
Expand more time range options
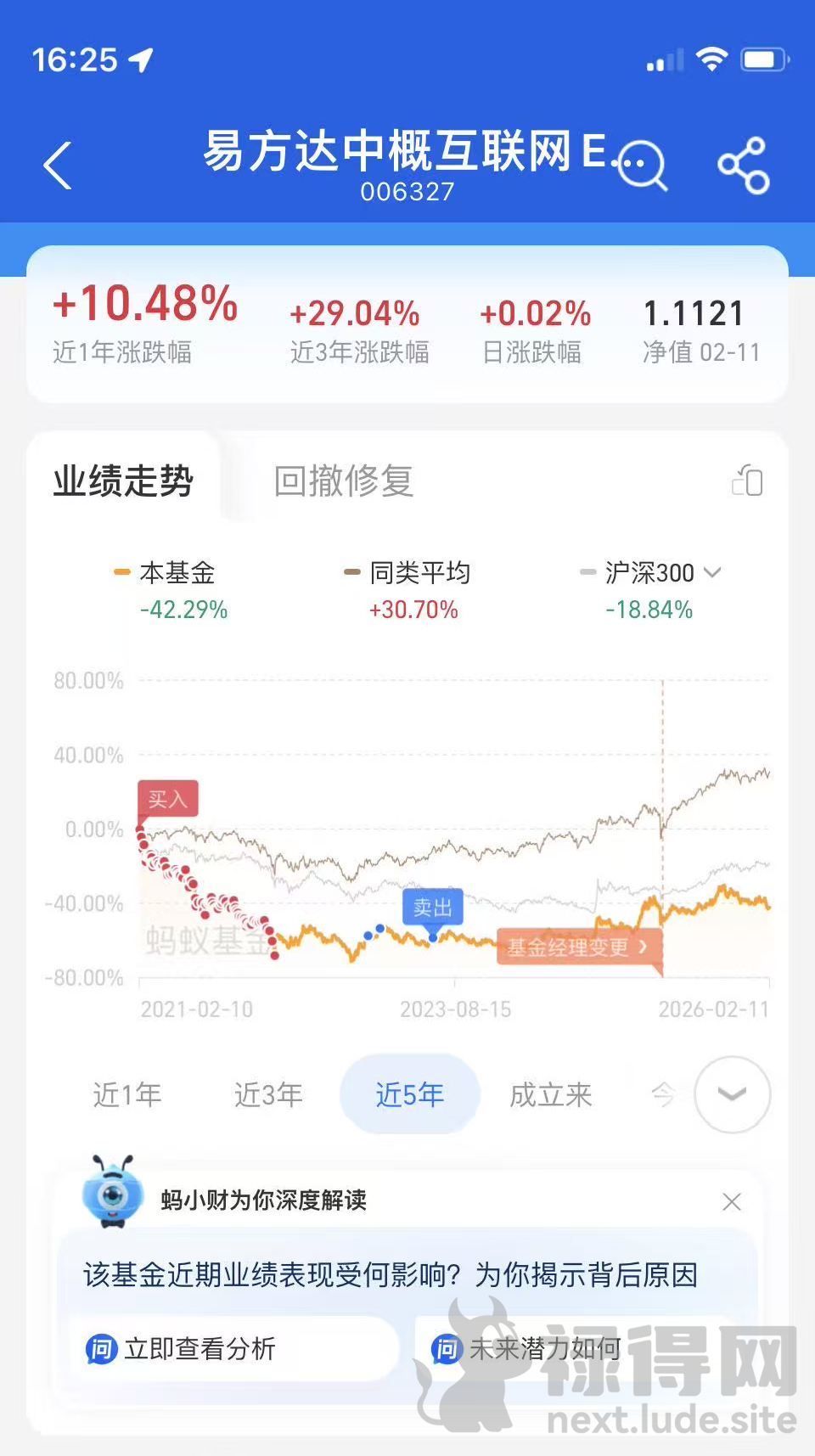[732, 1094]
